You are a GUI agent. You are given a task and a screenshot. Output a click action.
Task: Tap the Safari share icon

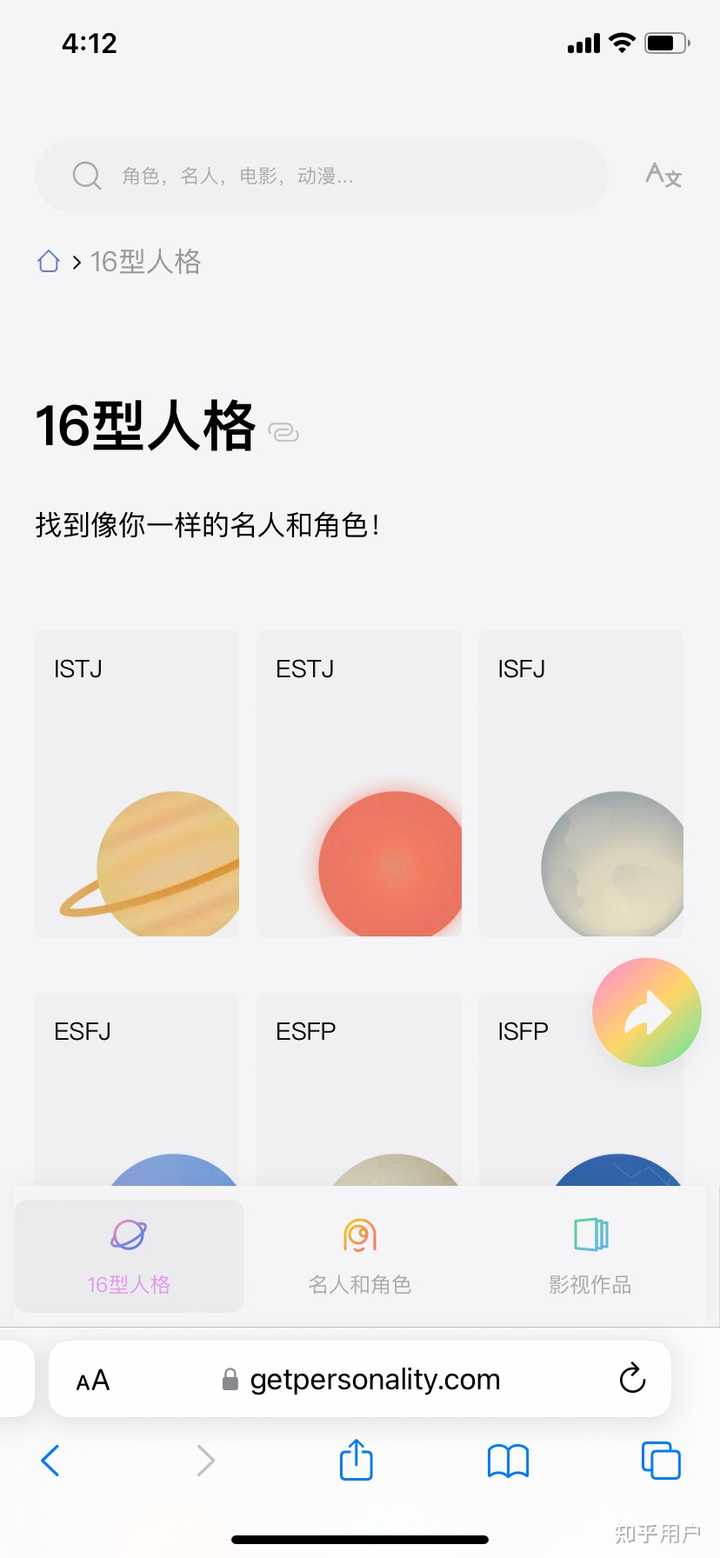[356, 1461]
